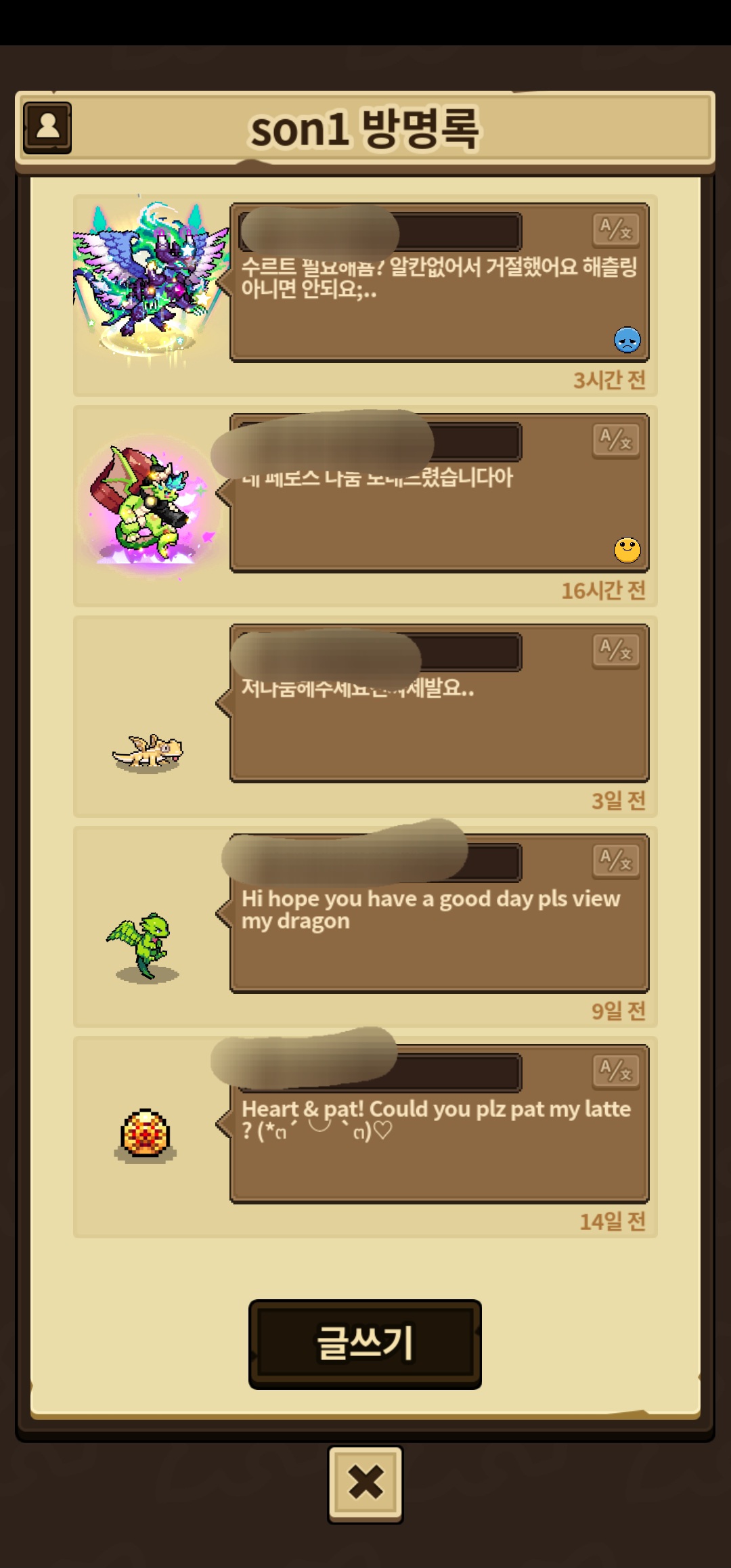Tap the 글쓰기 button to write an entry
Image resolution: width=731 pixels, height=1568 pixels.
(x=365, y=1344)
